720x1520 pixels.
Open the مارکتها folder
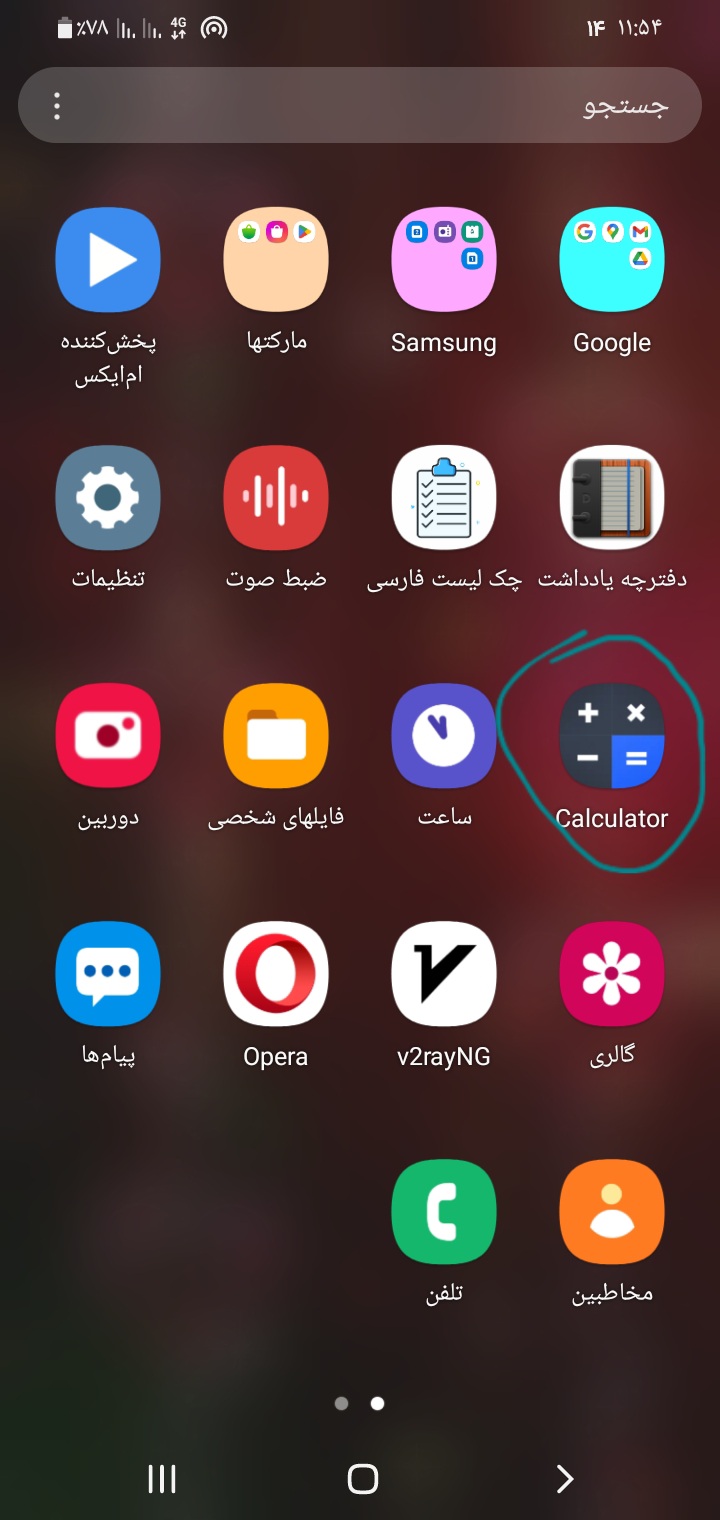click(276, 260)
